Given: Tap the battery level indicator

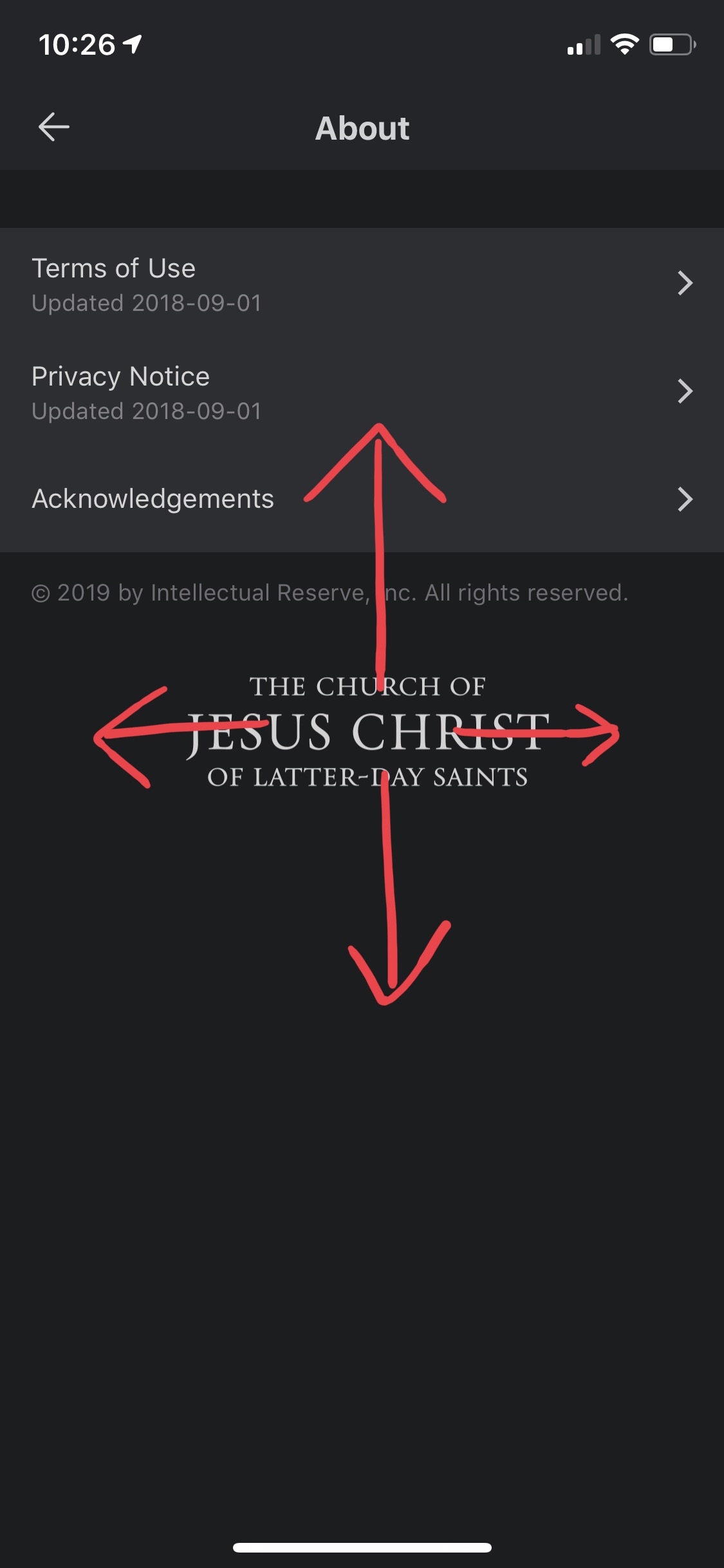Looking at the screenshot, I should 671,44.
